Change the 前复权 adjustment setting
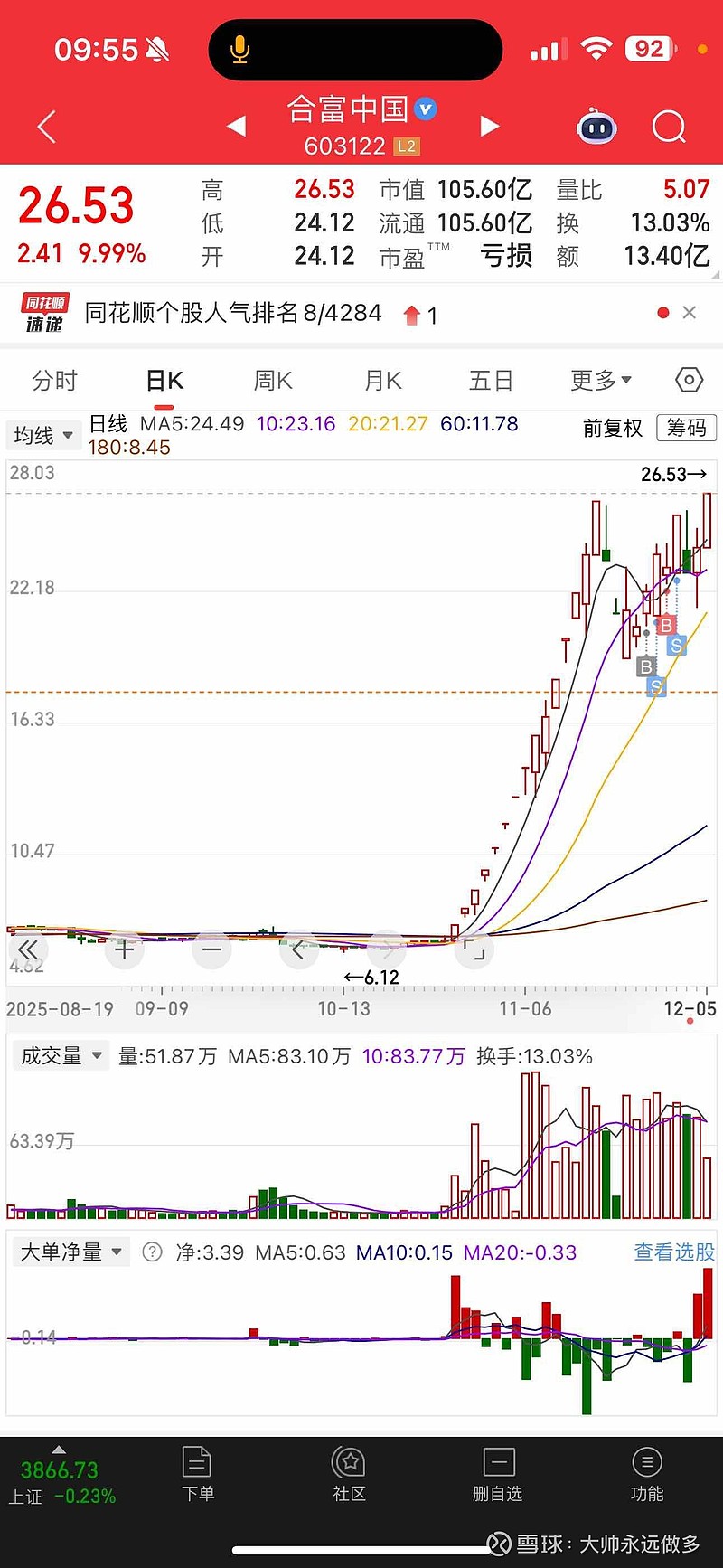723x1568 pixels. (612, 428)
